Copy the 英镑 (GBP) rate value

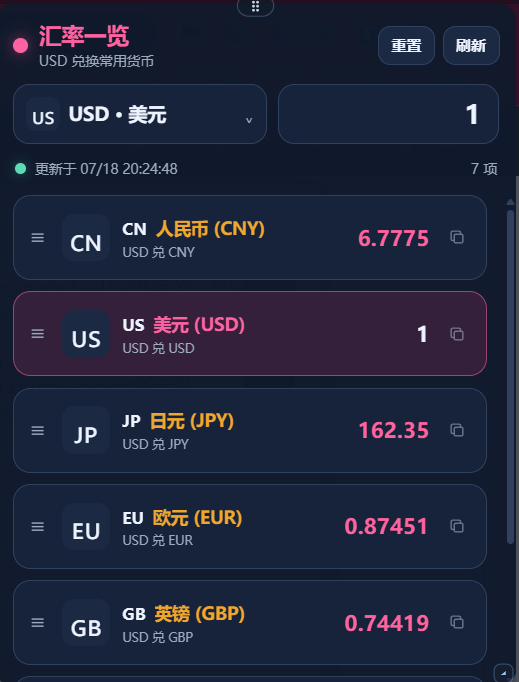click(x=457, y=622)
